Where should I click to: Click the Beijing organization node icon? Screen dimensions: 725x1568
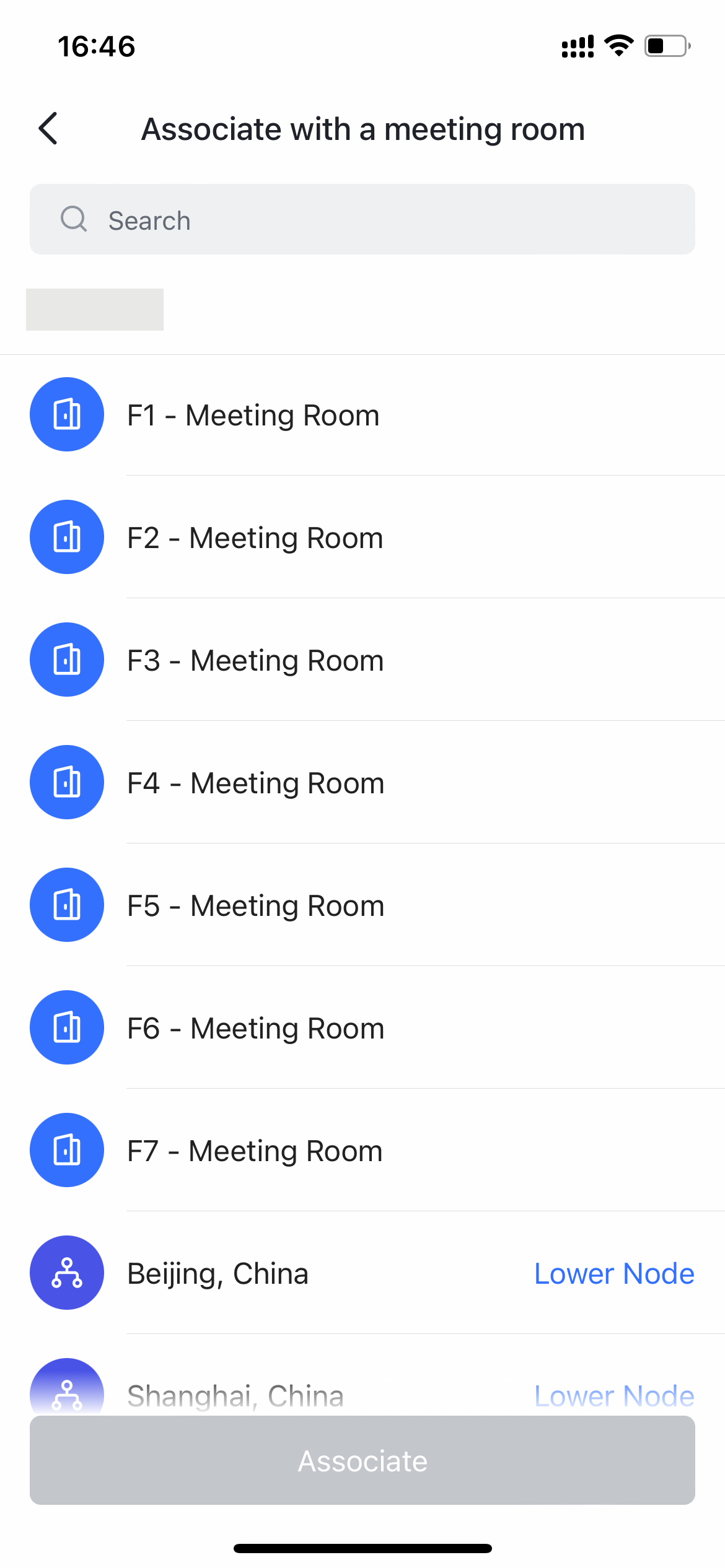pos(67,1273)
